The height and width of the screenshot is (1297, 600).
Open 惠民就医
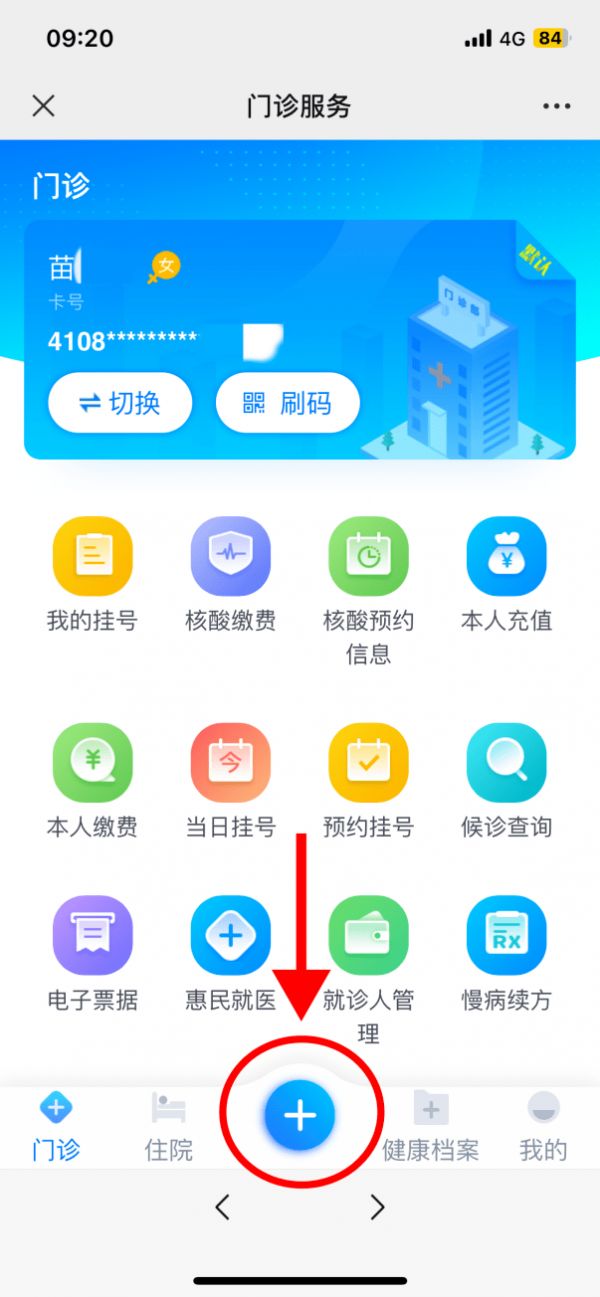[230, 955]
